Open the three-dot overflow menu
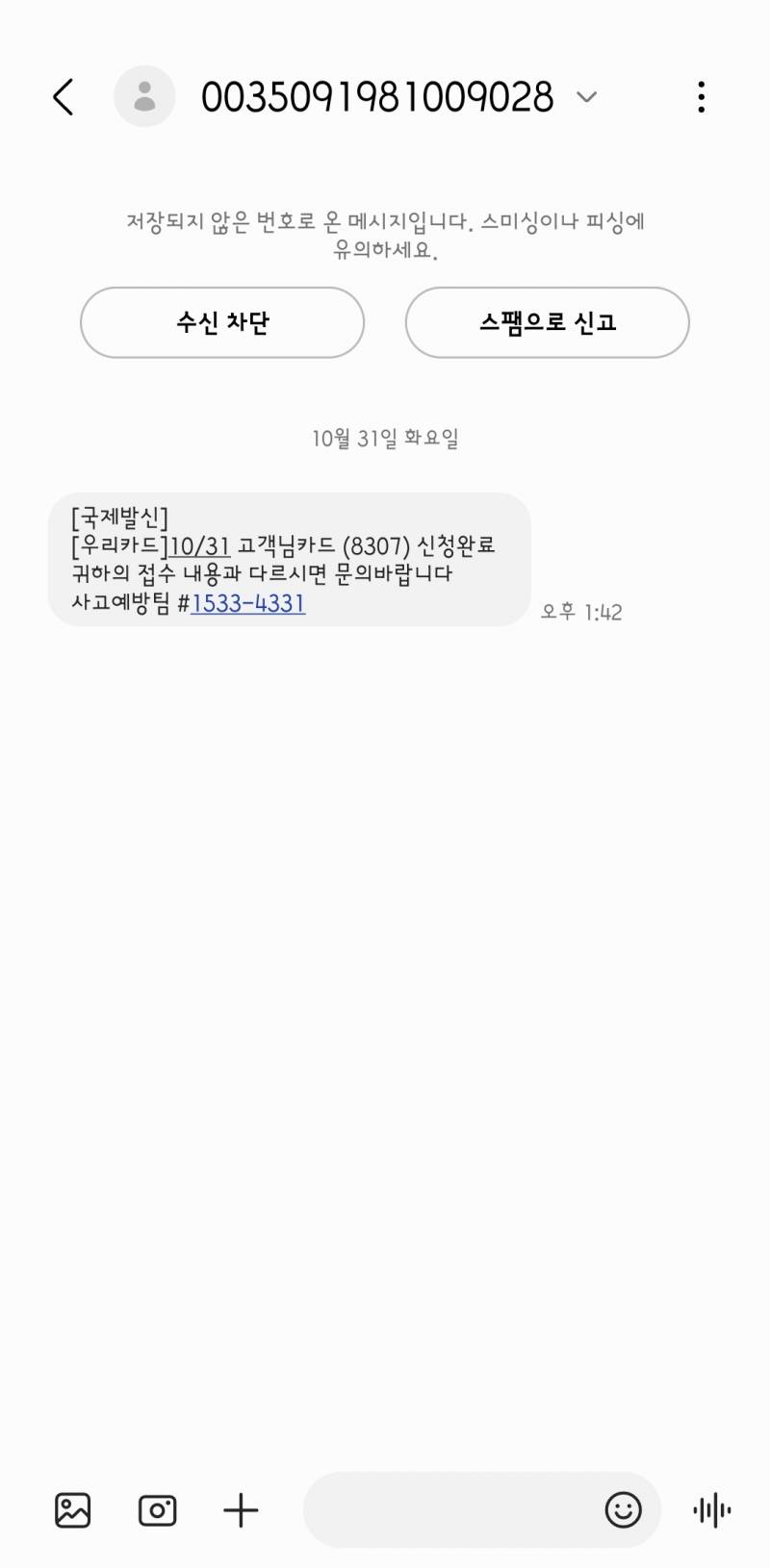The width and height of the screenshot is (770, 1568). pyautogui.click(x=702, y=96)
